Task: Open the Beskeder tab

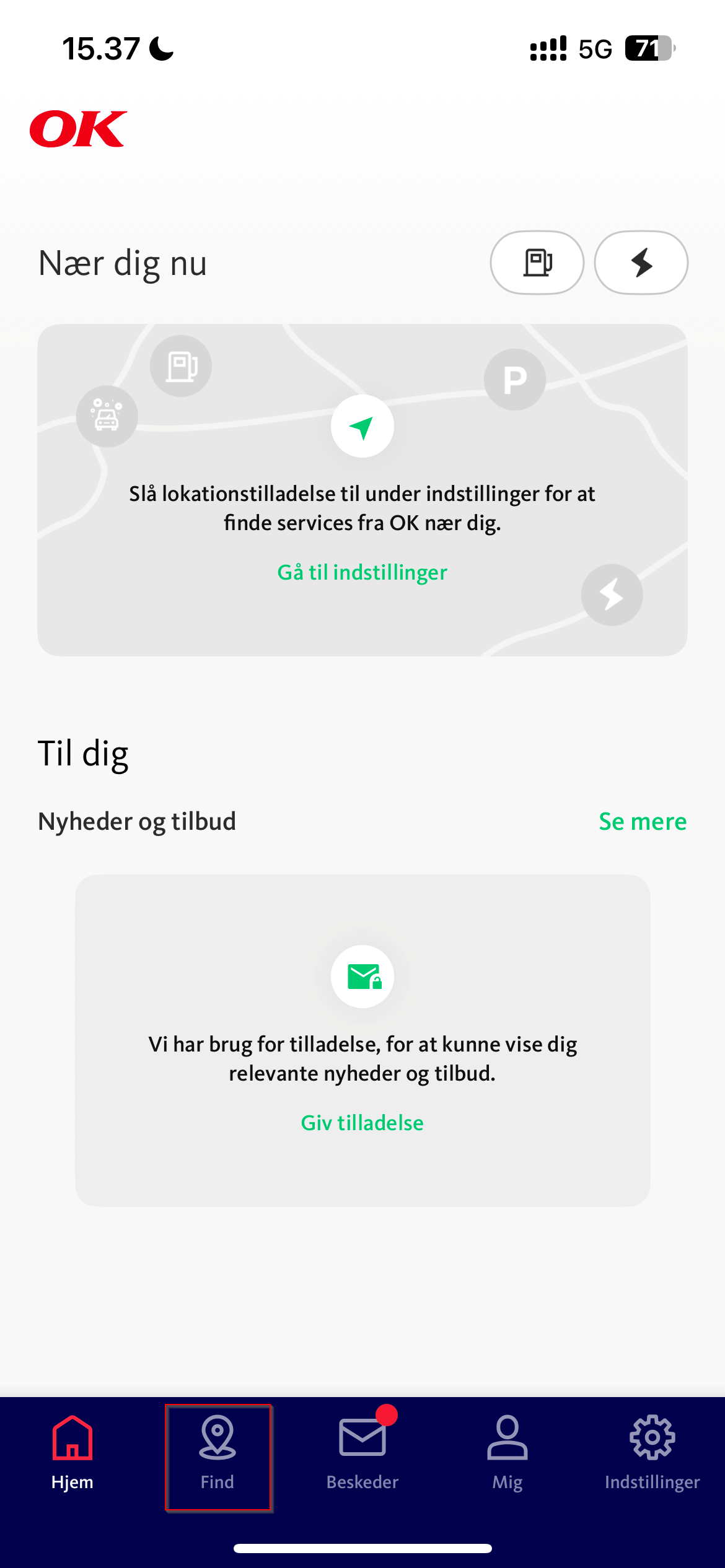Action: (x=362, y=1453)
